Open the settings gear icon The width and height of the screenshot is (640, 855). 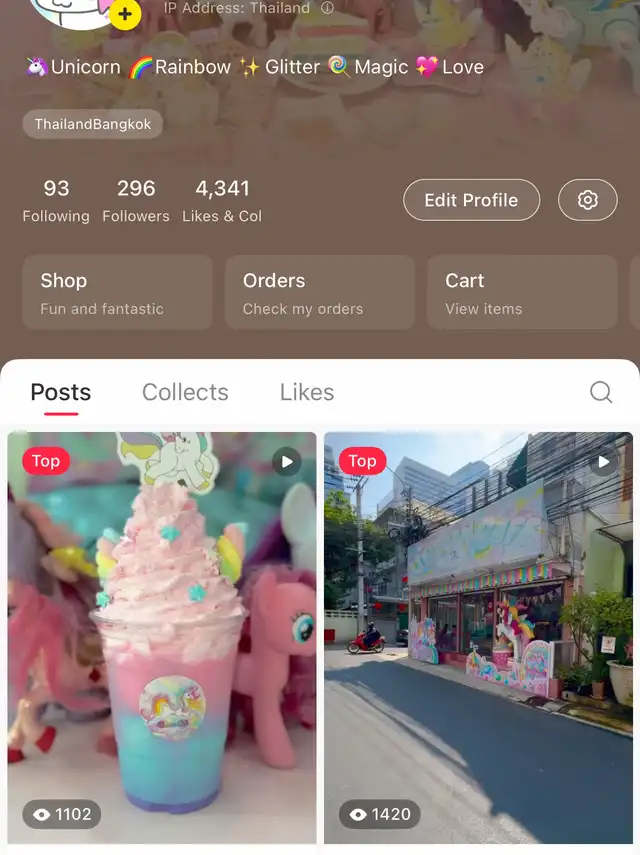588,200
